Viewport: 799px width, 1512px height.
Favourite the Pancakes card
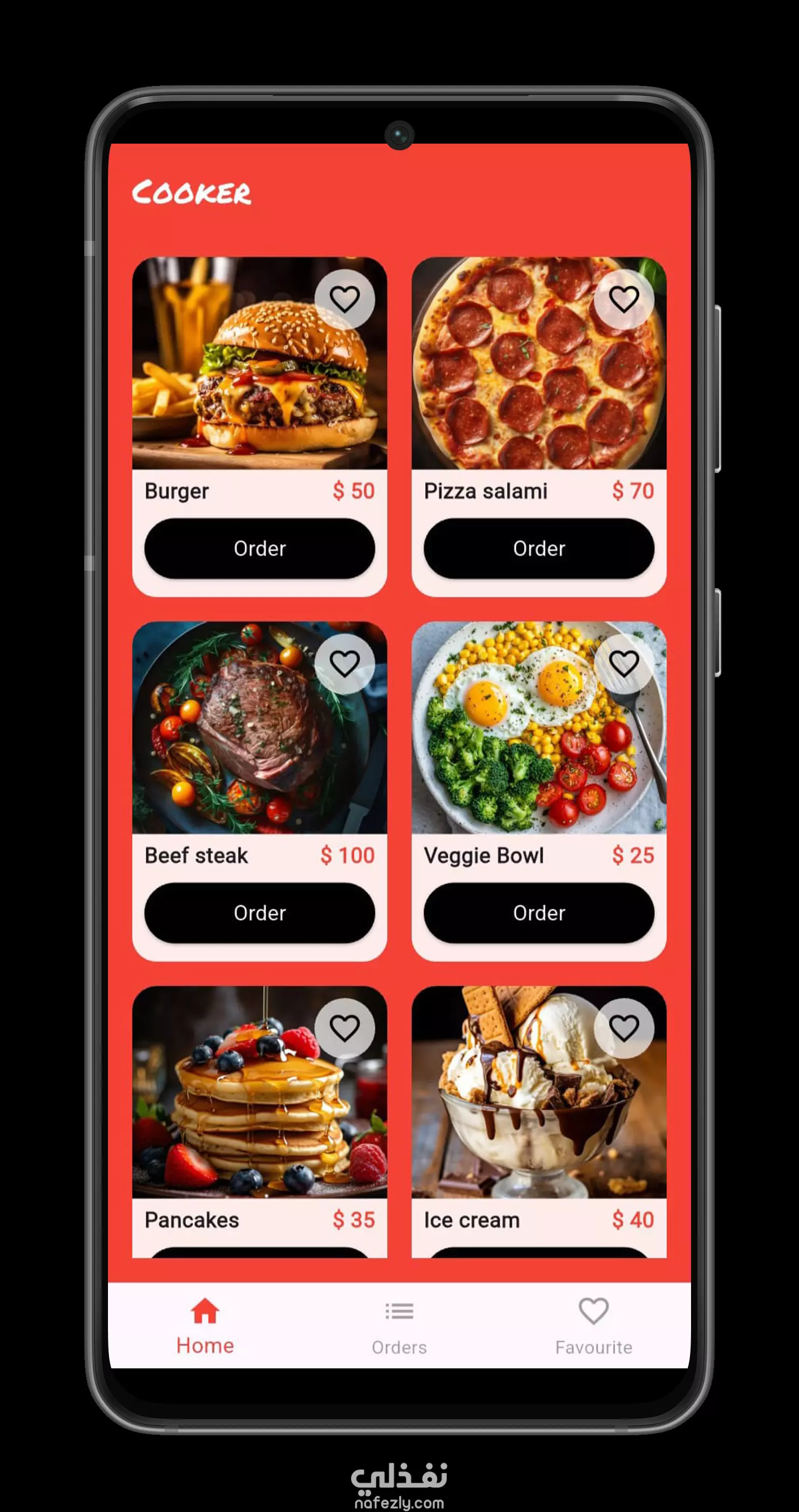344,1028
